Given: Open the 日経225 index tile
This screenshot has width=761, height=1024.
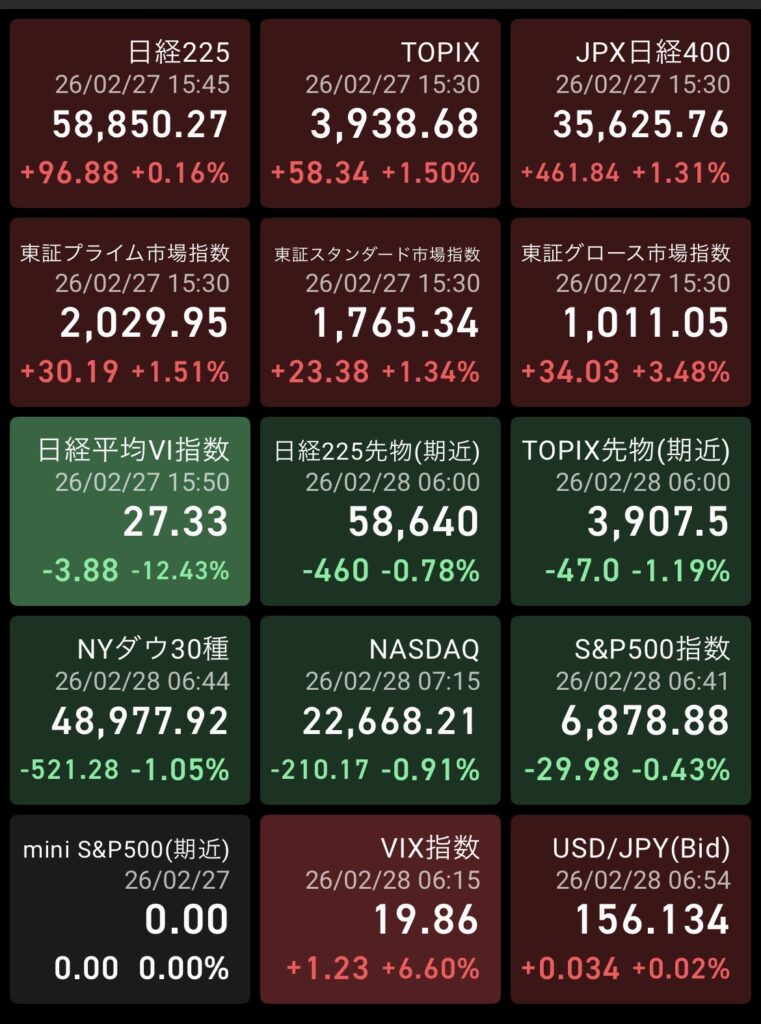Looking at the screenshot, I should [x=130, y=113].
